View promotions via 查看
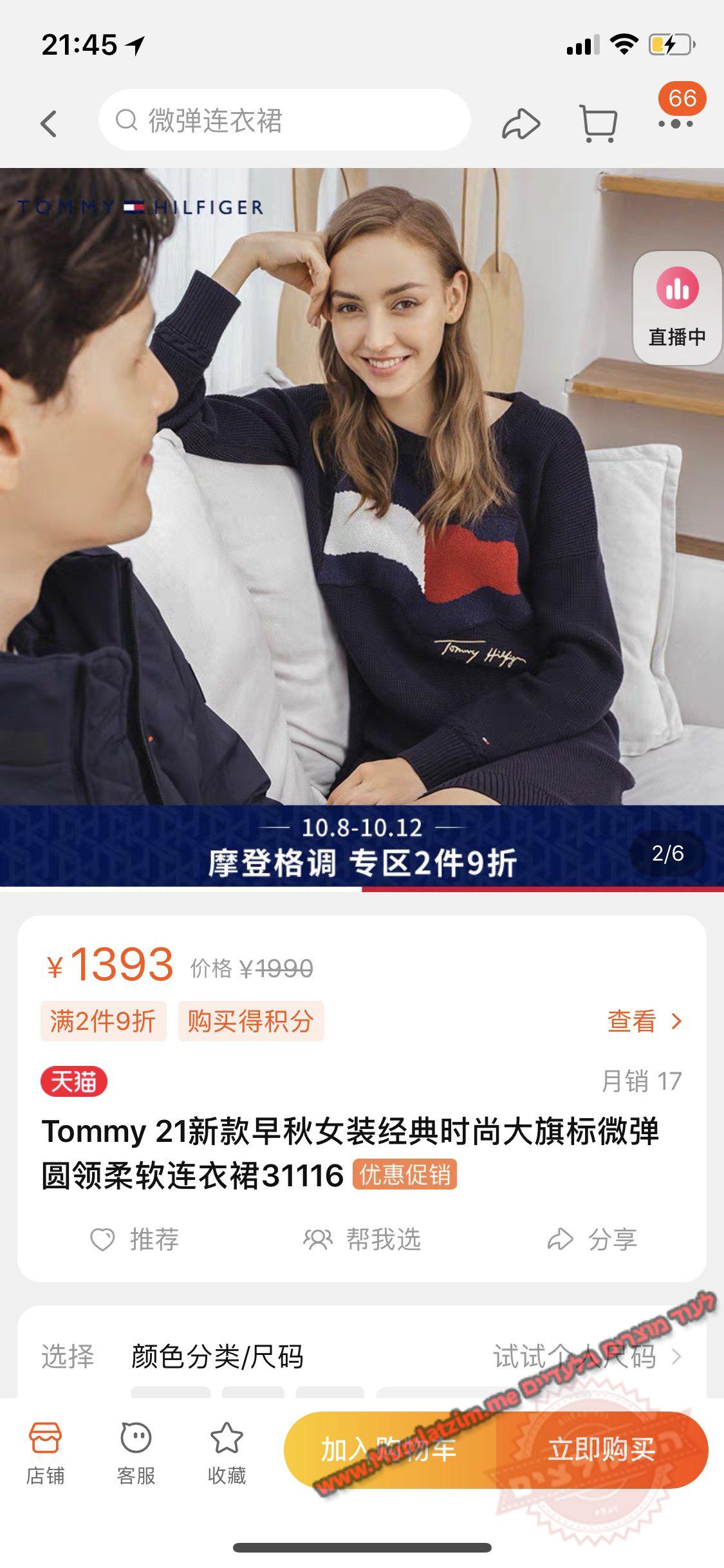 pos(644,1021)
